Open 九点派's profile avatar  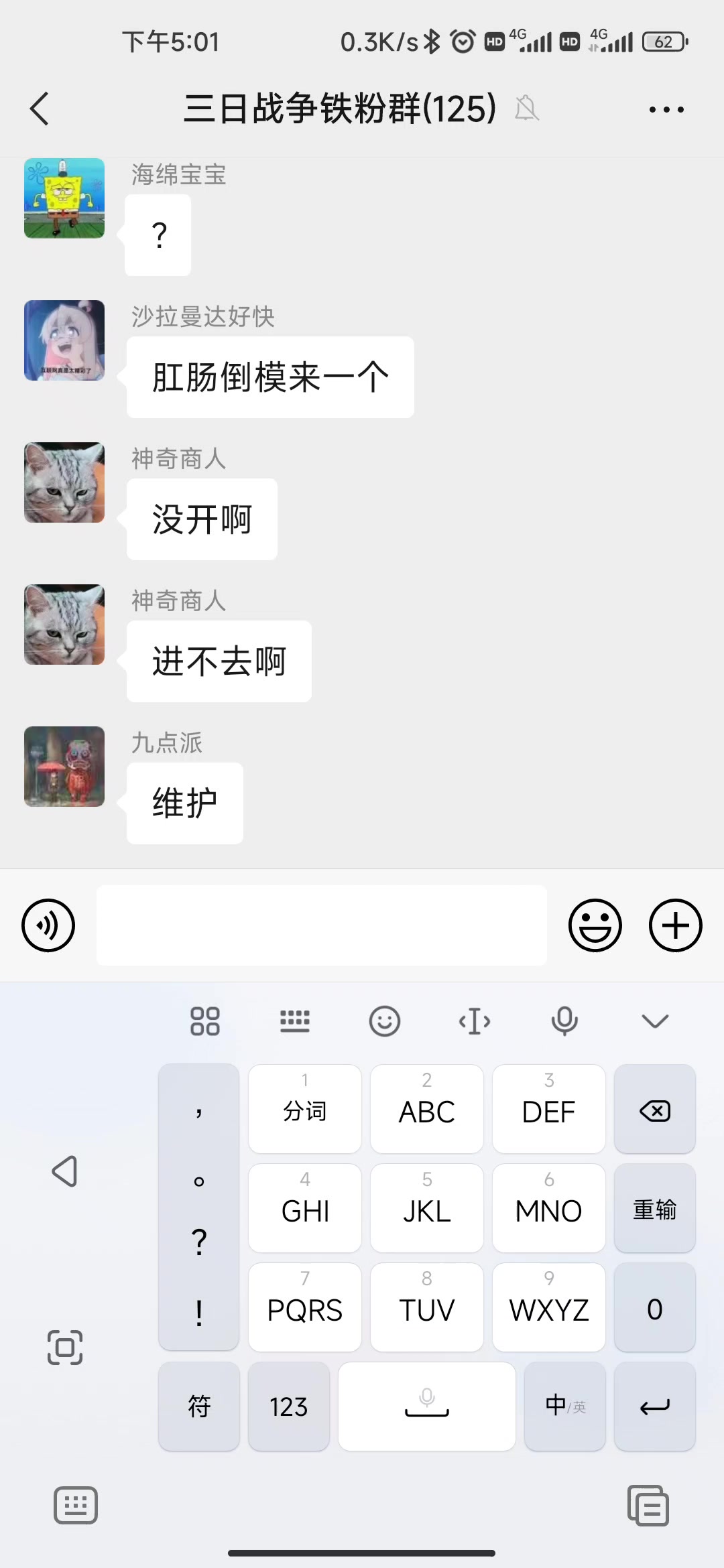coord(64,767)
